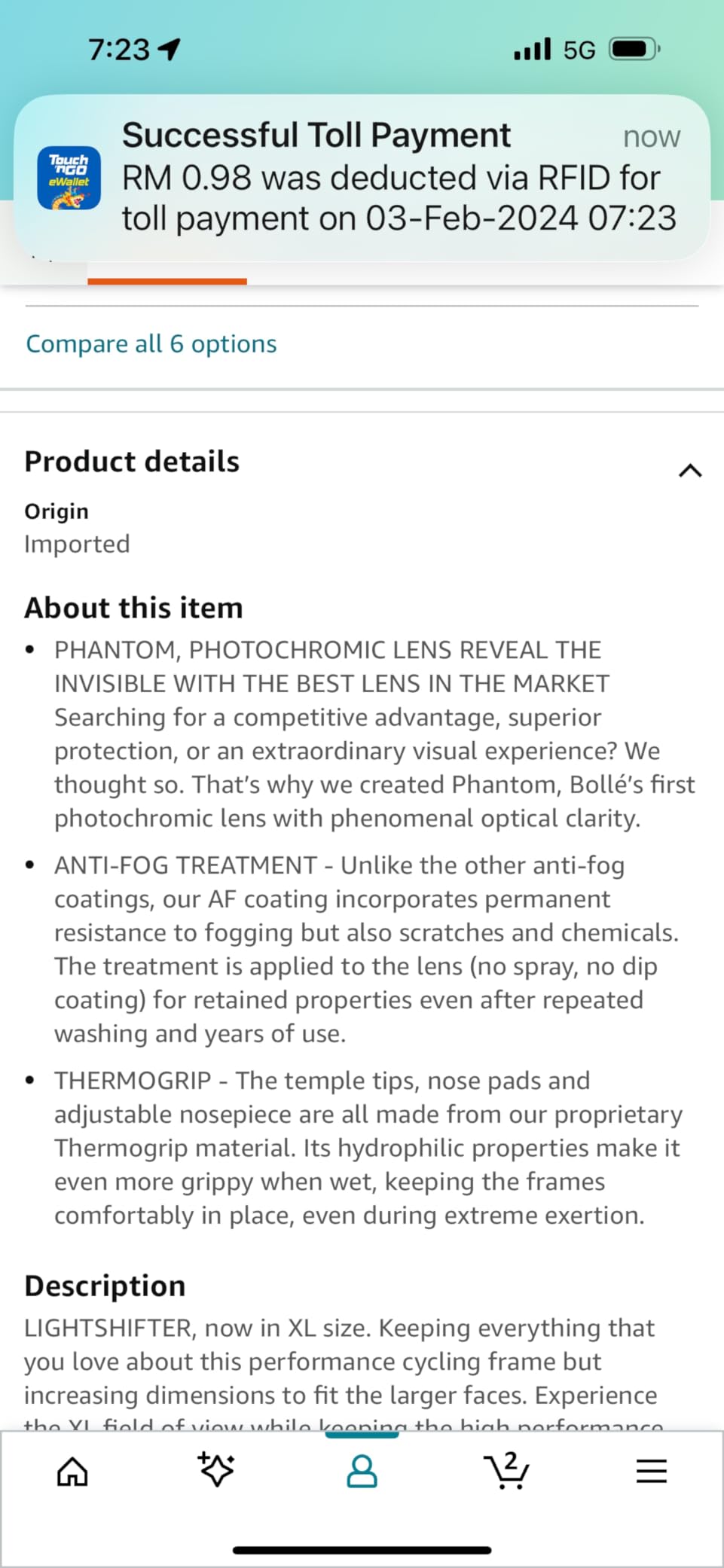Viewport: 724px width, 1568px height.
Task: Collapse the Product details section
Action: coord(690,471)
